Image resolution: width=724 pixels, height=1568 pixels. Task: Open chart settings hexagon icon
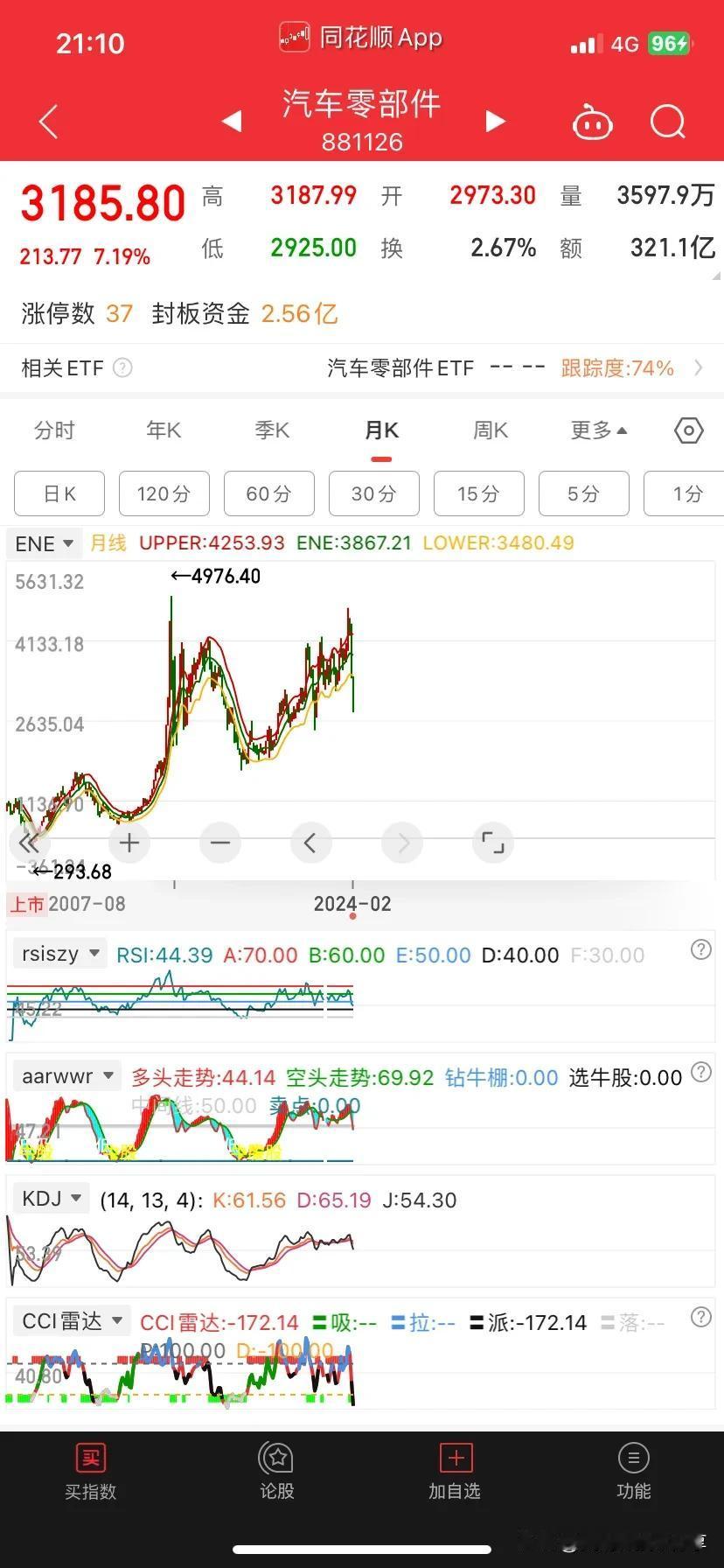tap(689, 430)
